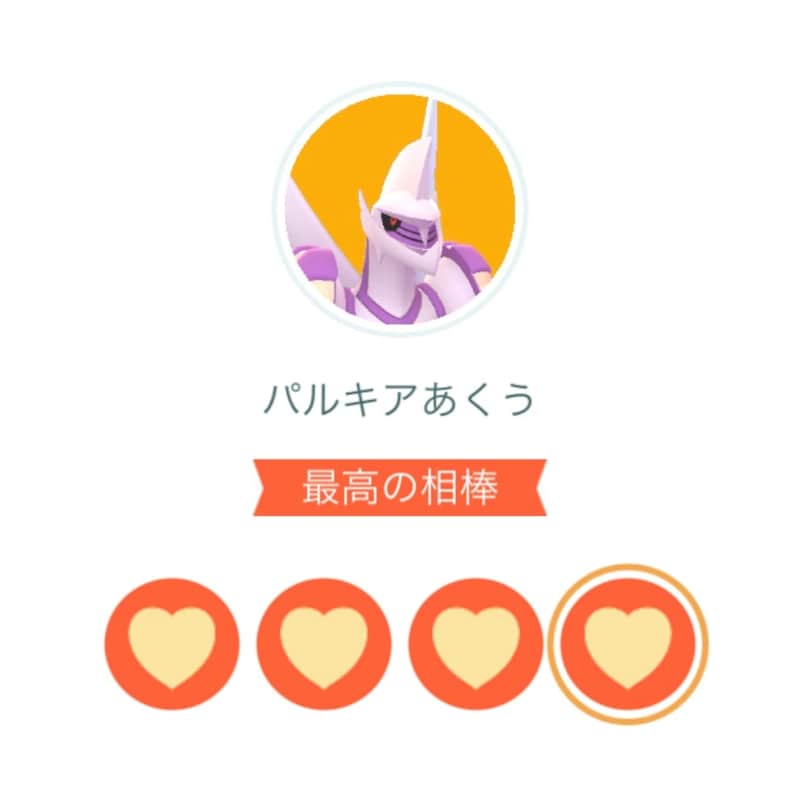Open the パルキアあくう buddy portrait
The height and width of the screenshot is (800, 800).
pos(400,211)
